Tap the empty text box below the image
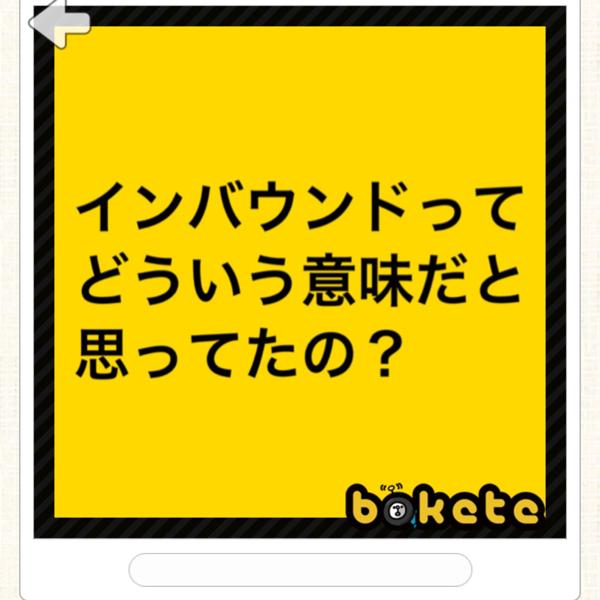This screenshot has width=600, height=600. (300, 569)
